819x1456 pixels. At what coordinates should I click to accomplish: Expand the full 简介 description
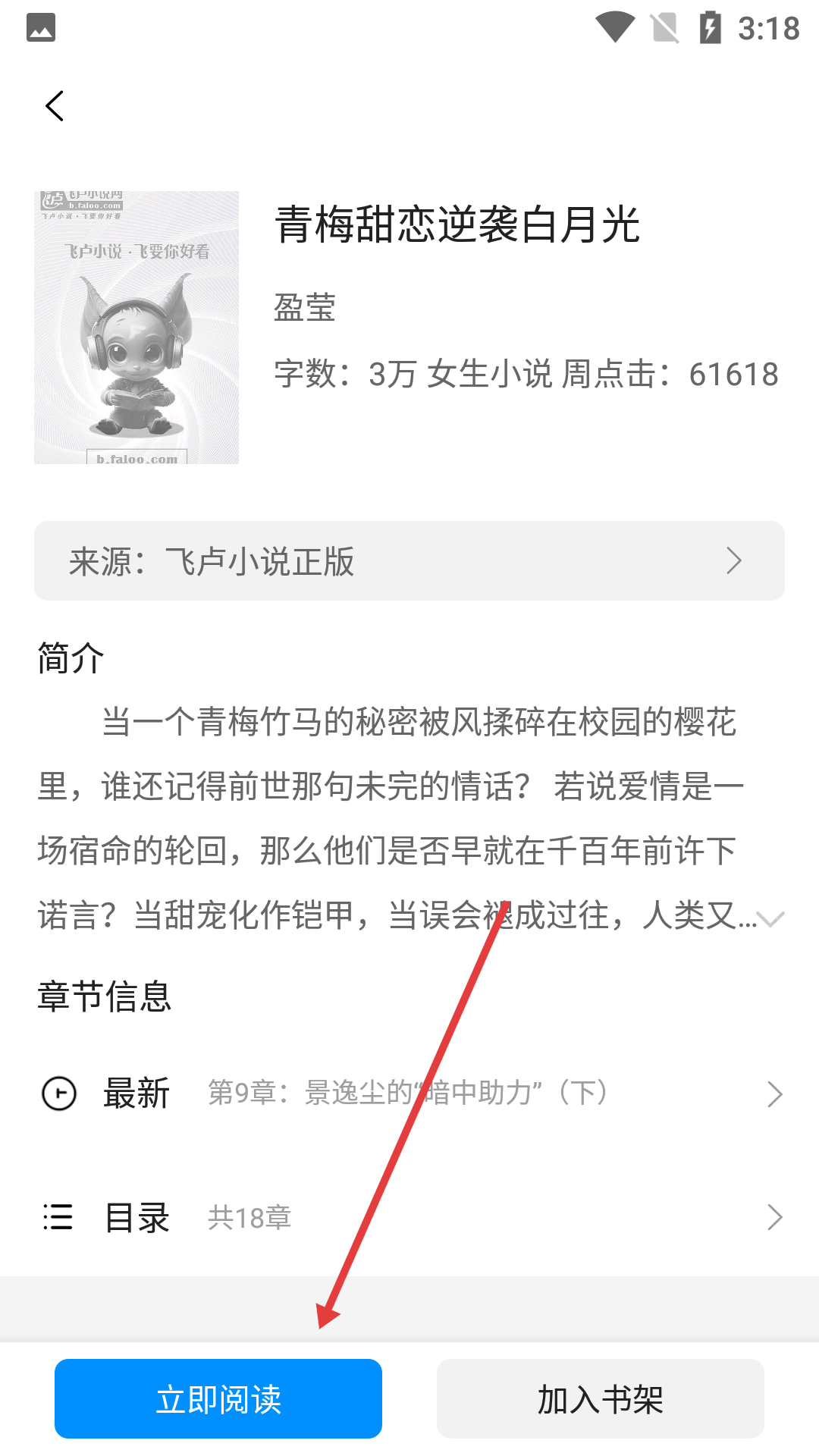771,920
